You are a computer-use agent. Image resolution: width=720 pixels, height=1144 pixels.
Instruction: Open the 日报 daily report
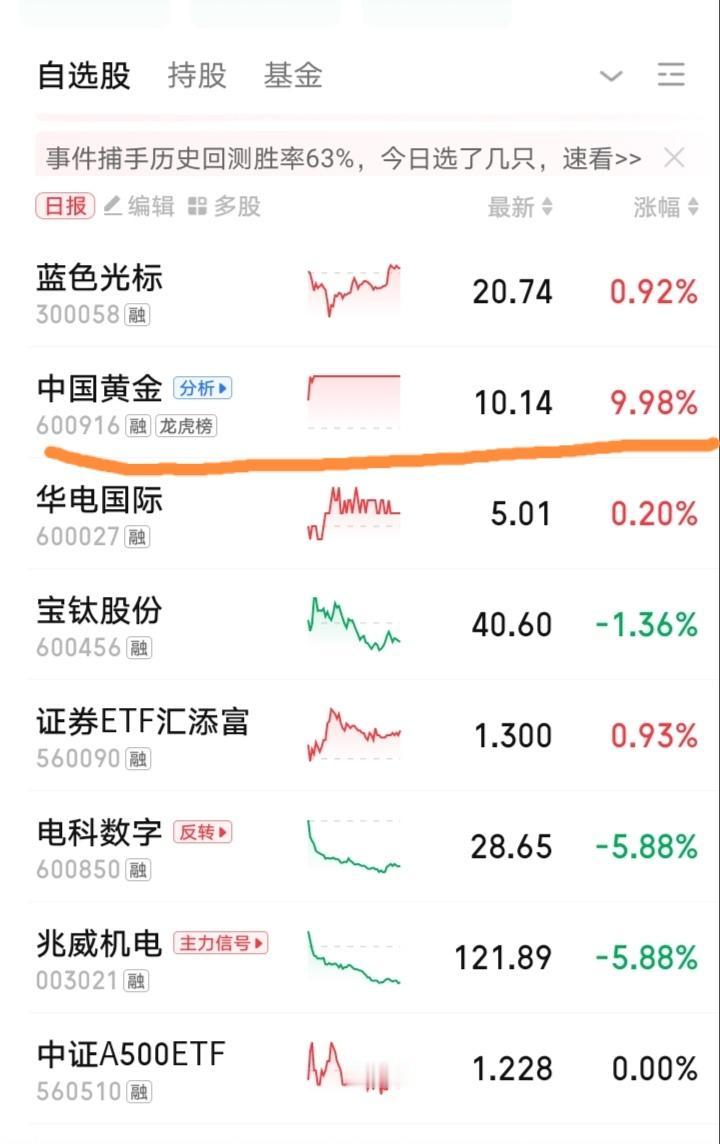pyautogui.click(x=65, y=207)
